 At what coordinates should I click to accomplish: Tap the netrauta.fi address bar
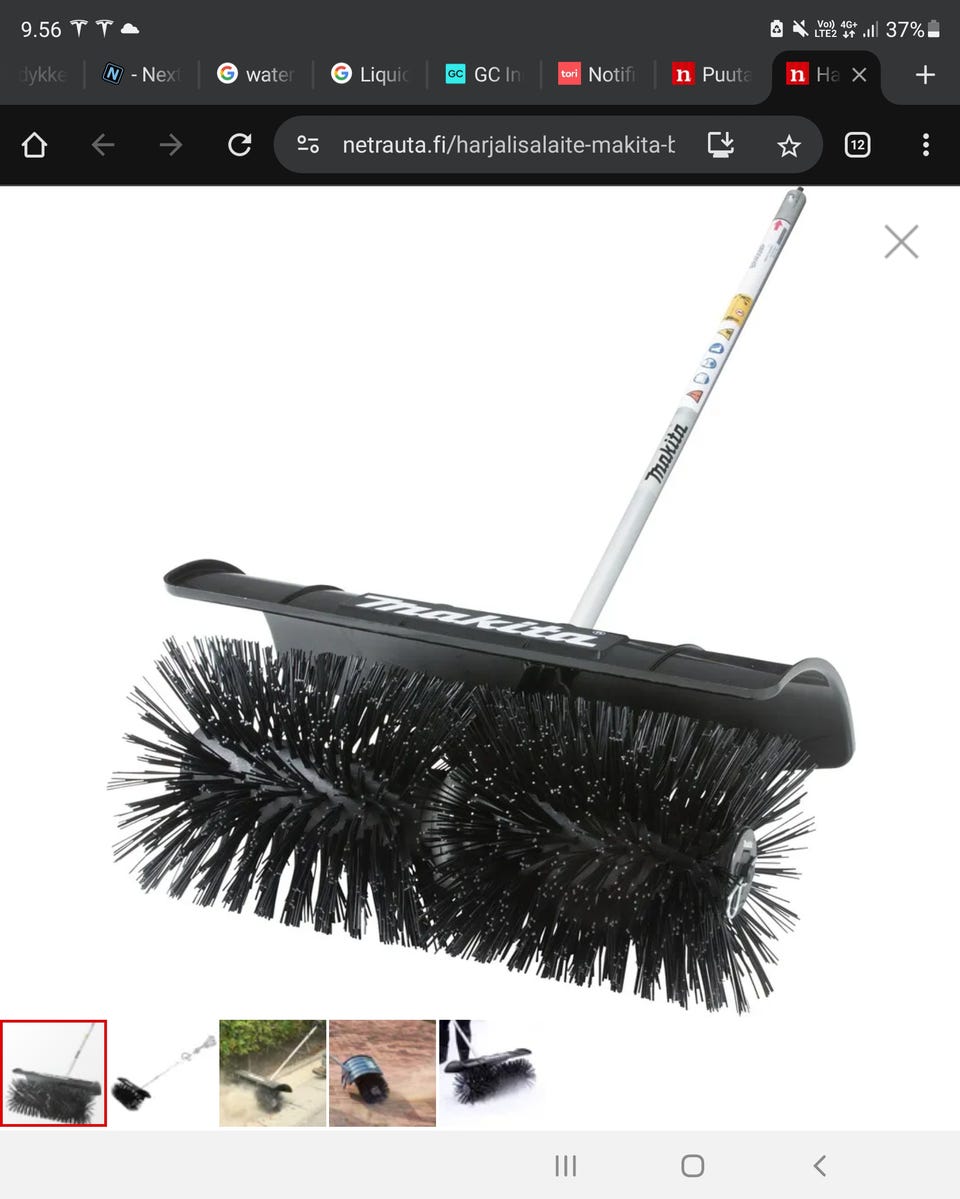pos(508,146)
